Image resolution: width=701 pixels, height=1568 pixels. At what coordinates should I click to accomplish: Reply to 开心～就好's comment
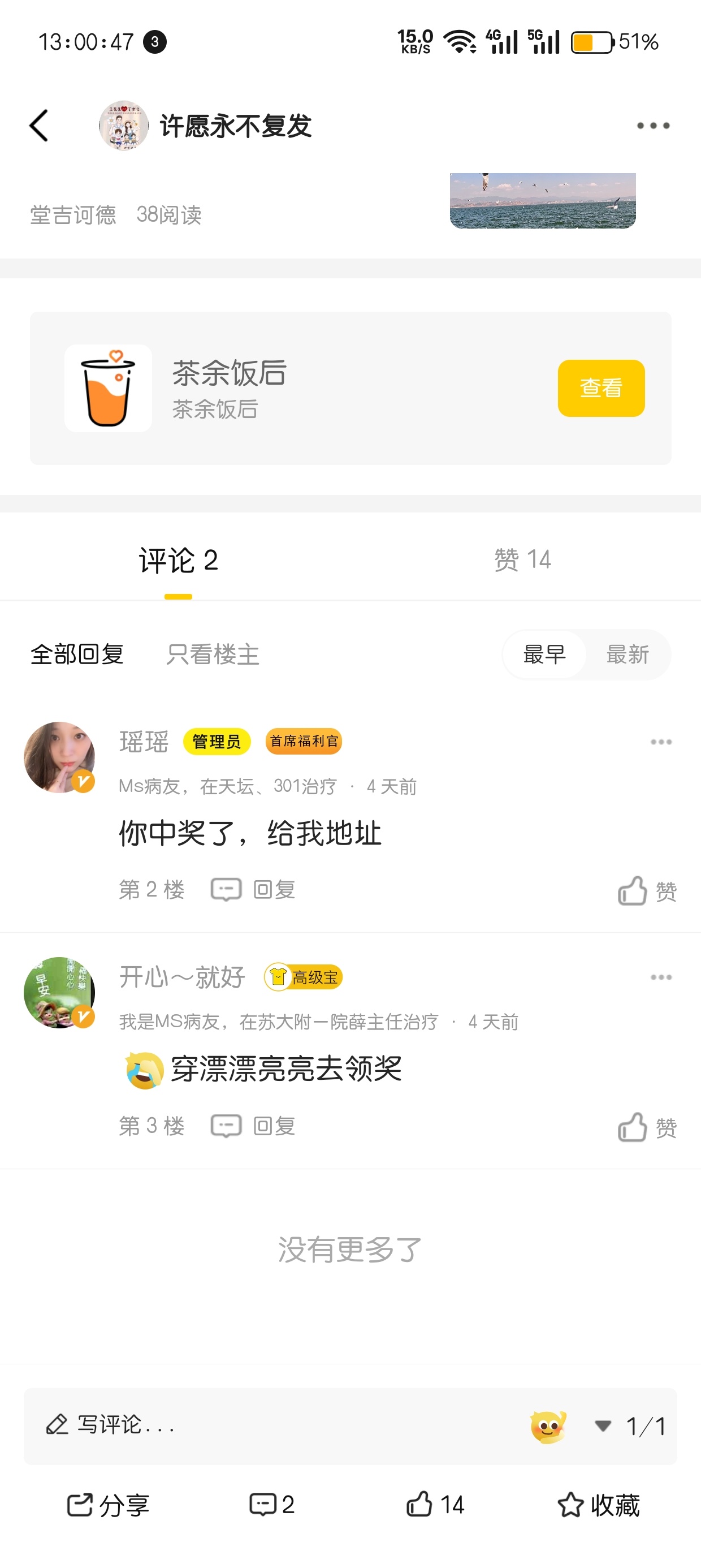coord(253,1126)
